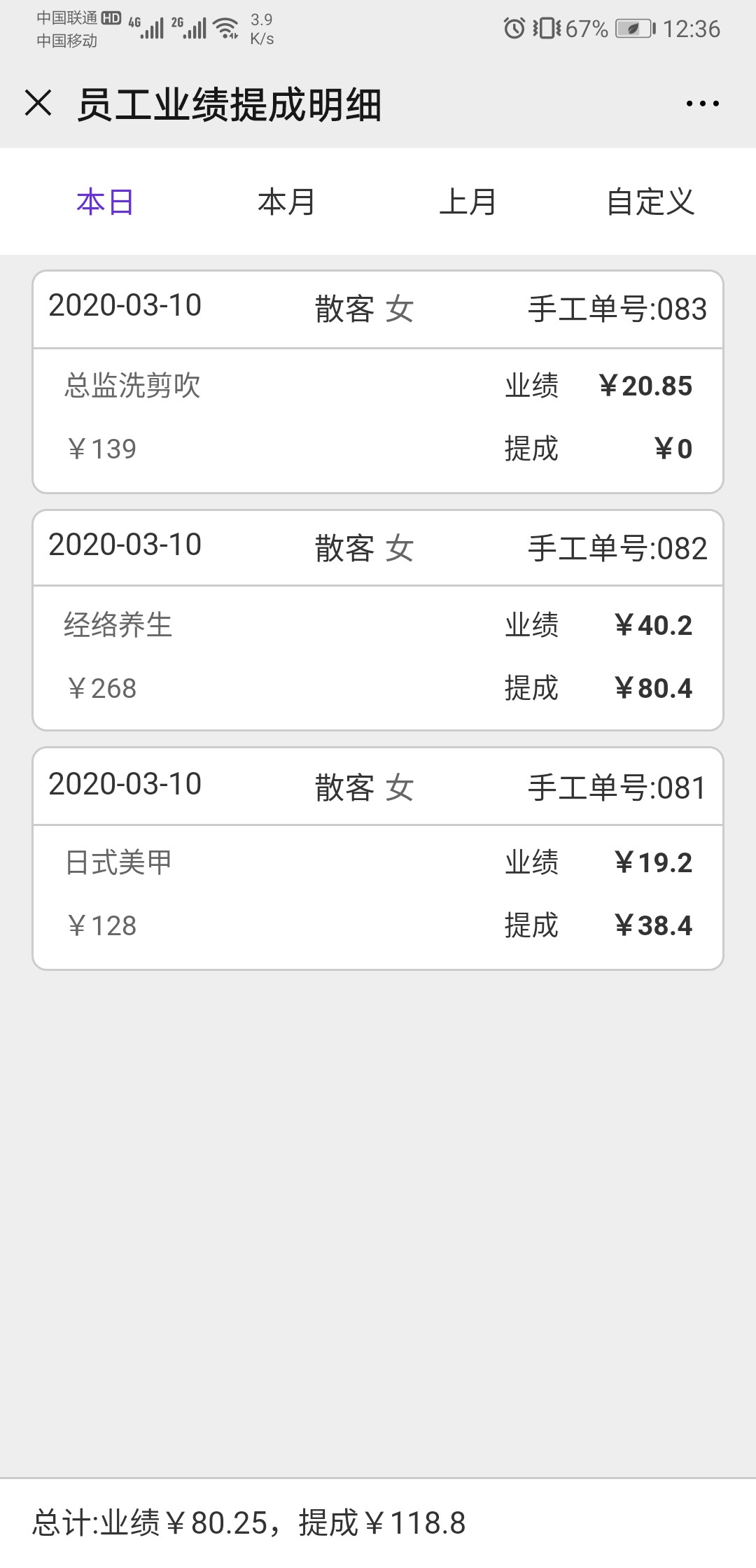
Task: Close the employee commission details page
Action: click(38, 103)
